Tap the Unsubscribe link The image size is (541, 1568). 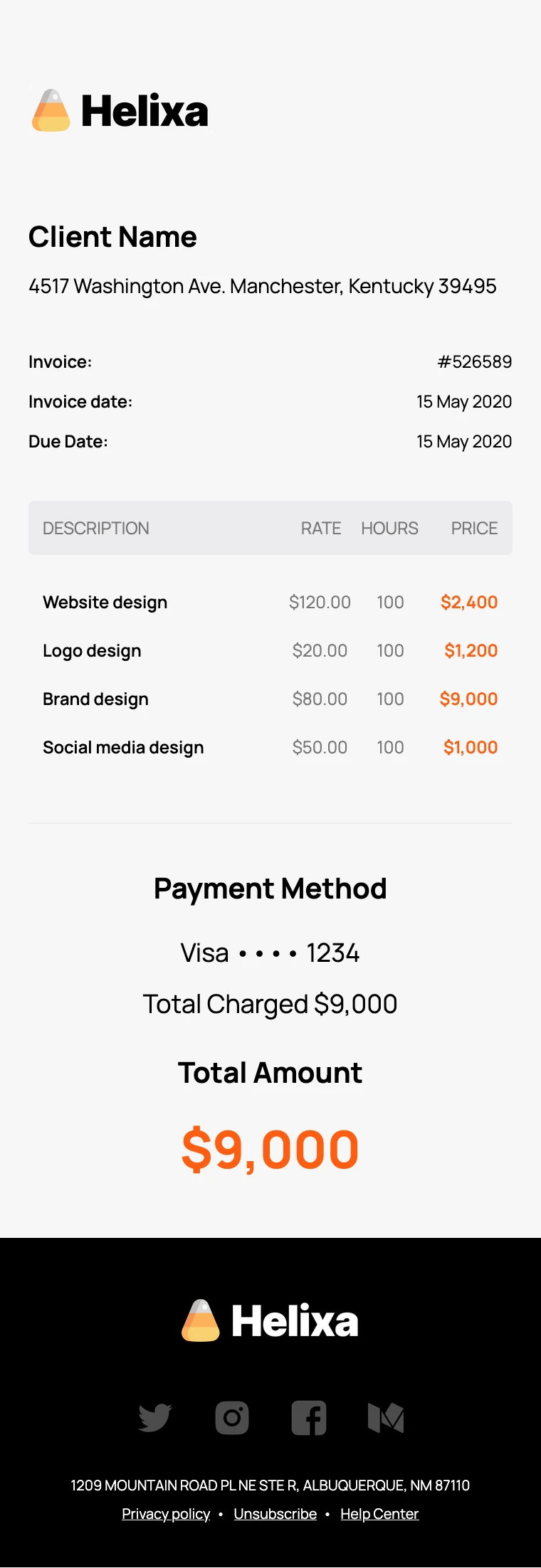275,1514
